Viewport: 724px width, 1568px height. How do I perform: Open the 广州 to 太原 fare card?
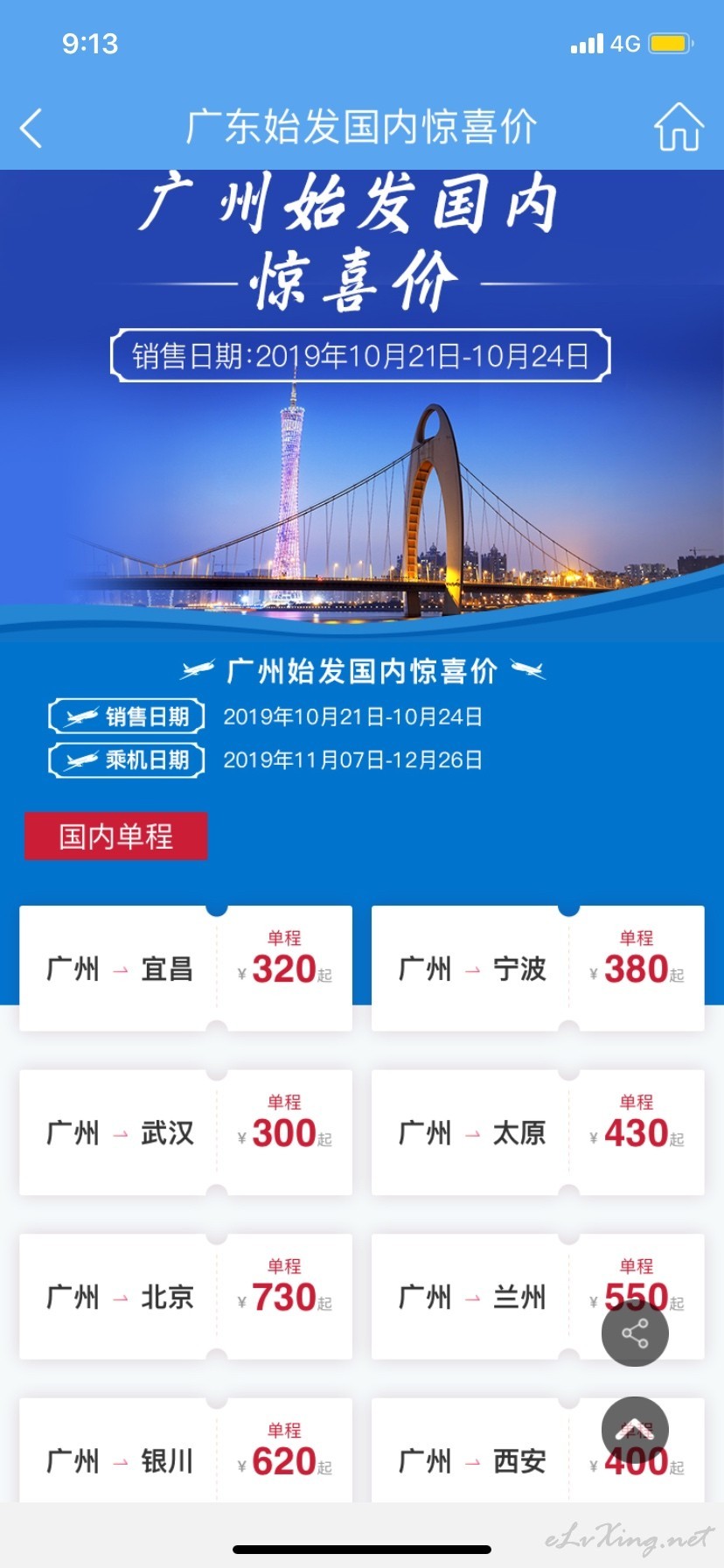(x=538, y=1132)
